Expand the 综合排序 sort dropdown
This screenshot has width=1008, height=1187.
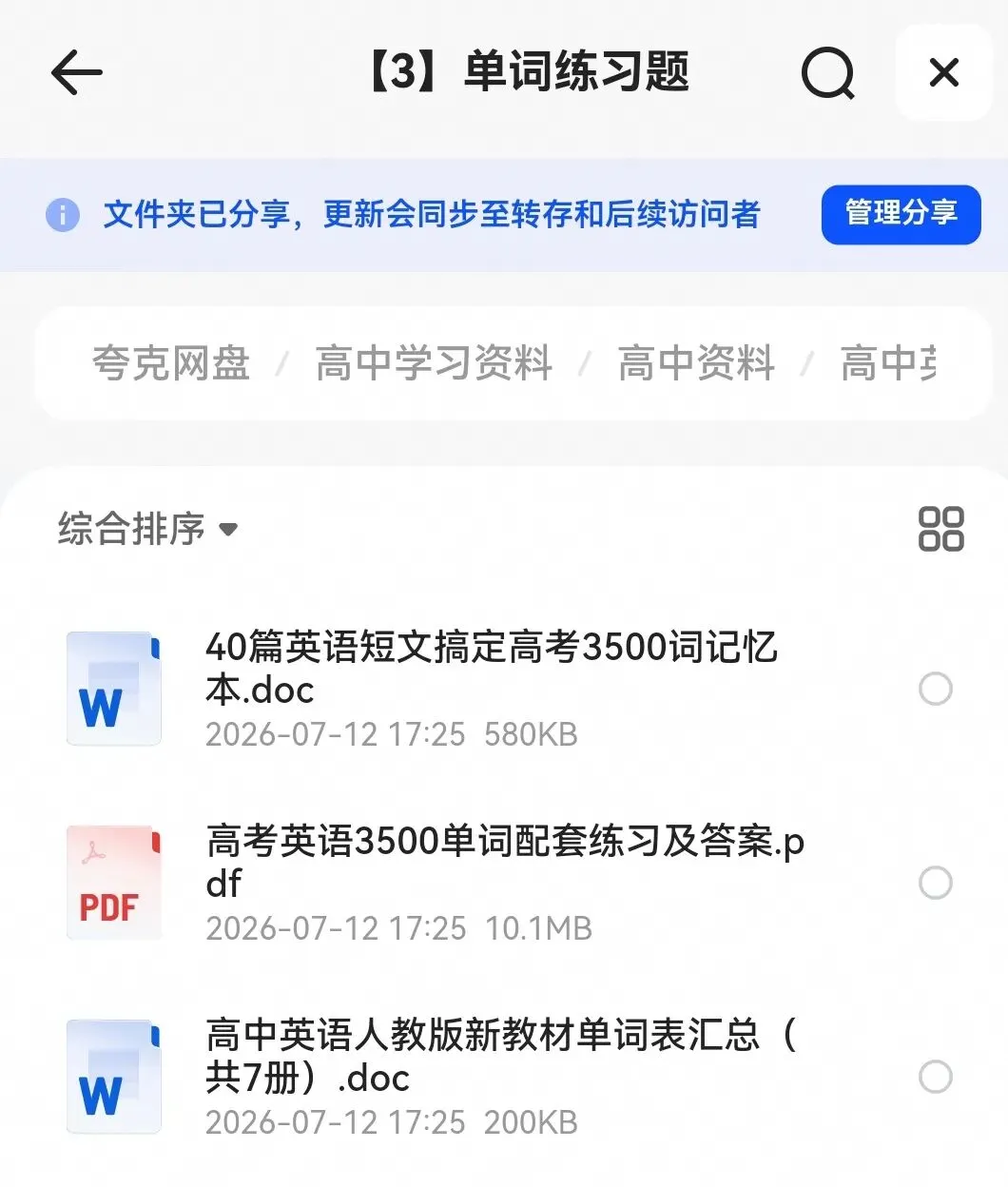(x=147, y=529)
